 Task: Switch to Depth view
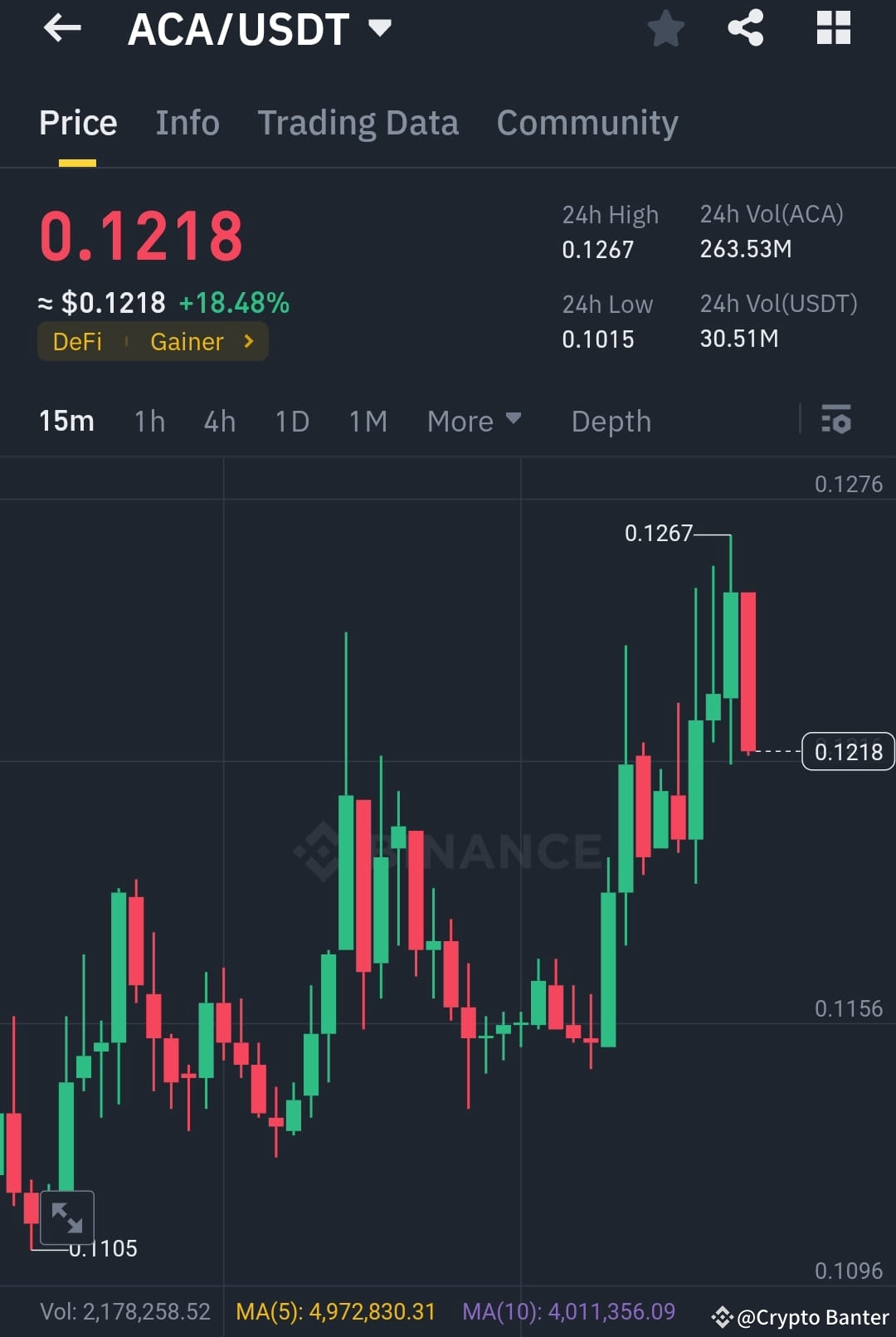click(611, 421)
